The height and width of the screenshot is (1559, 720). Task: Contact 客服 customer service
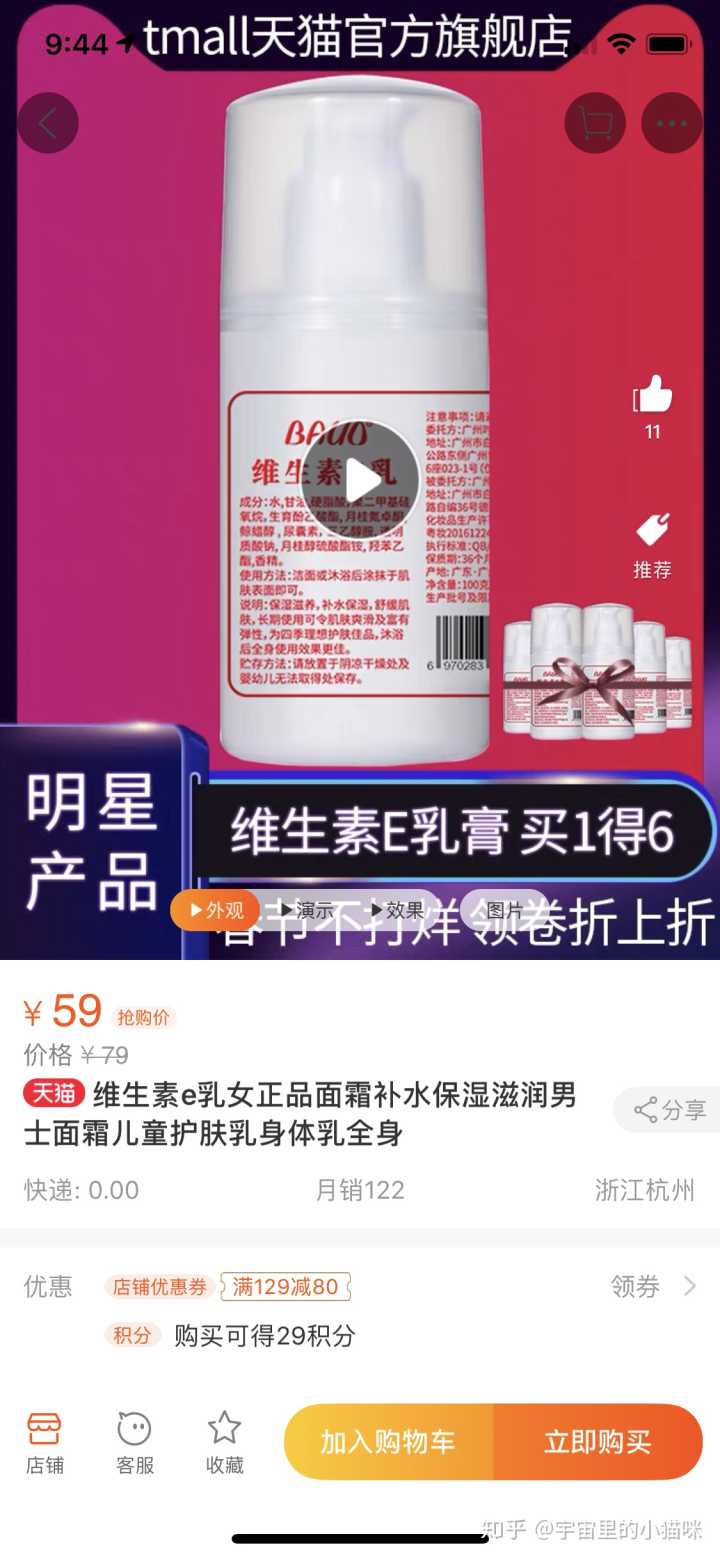[134, 1442]
